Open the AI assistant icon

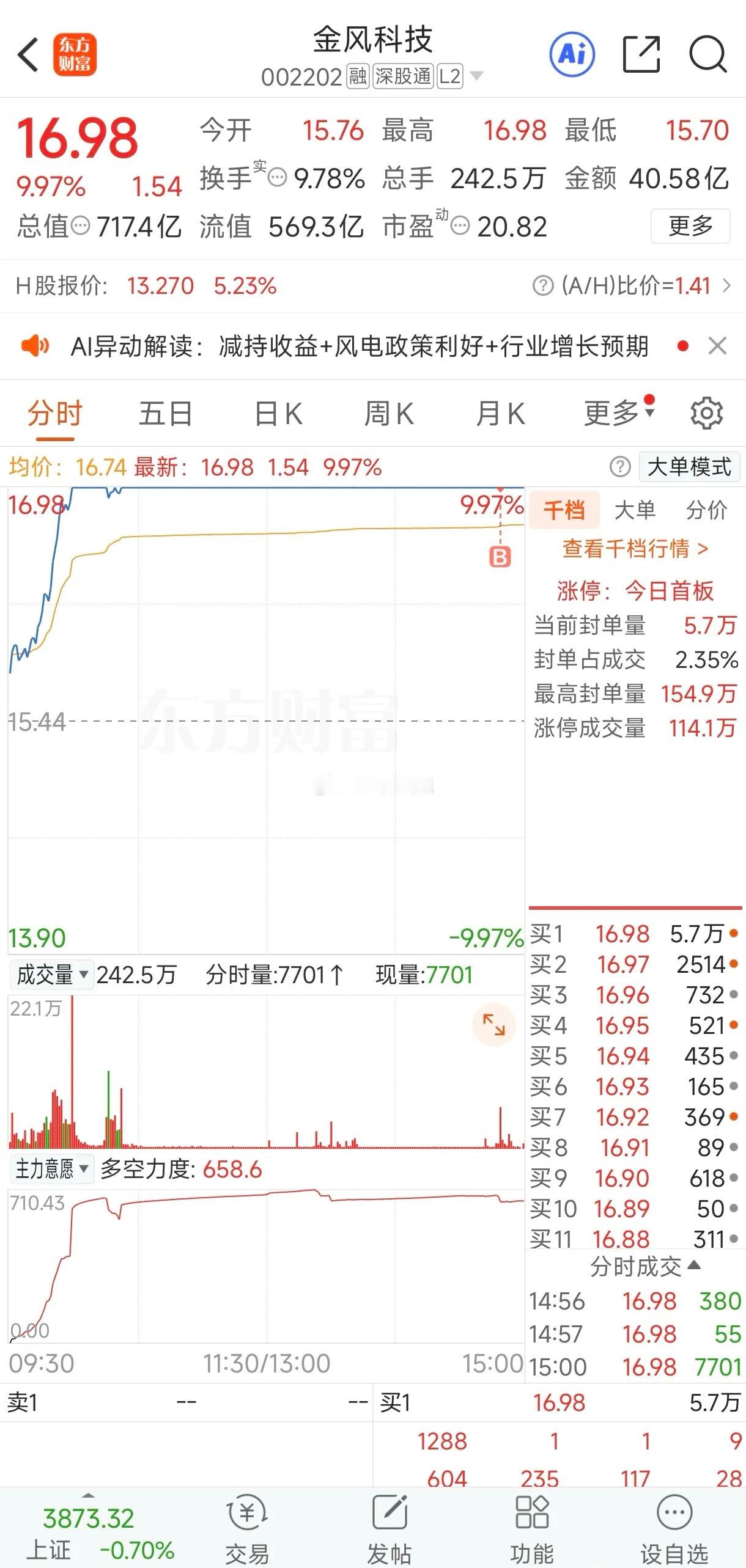(572, 54)
